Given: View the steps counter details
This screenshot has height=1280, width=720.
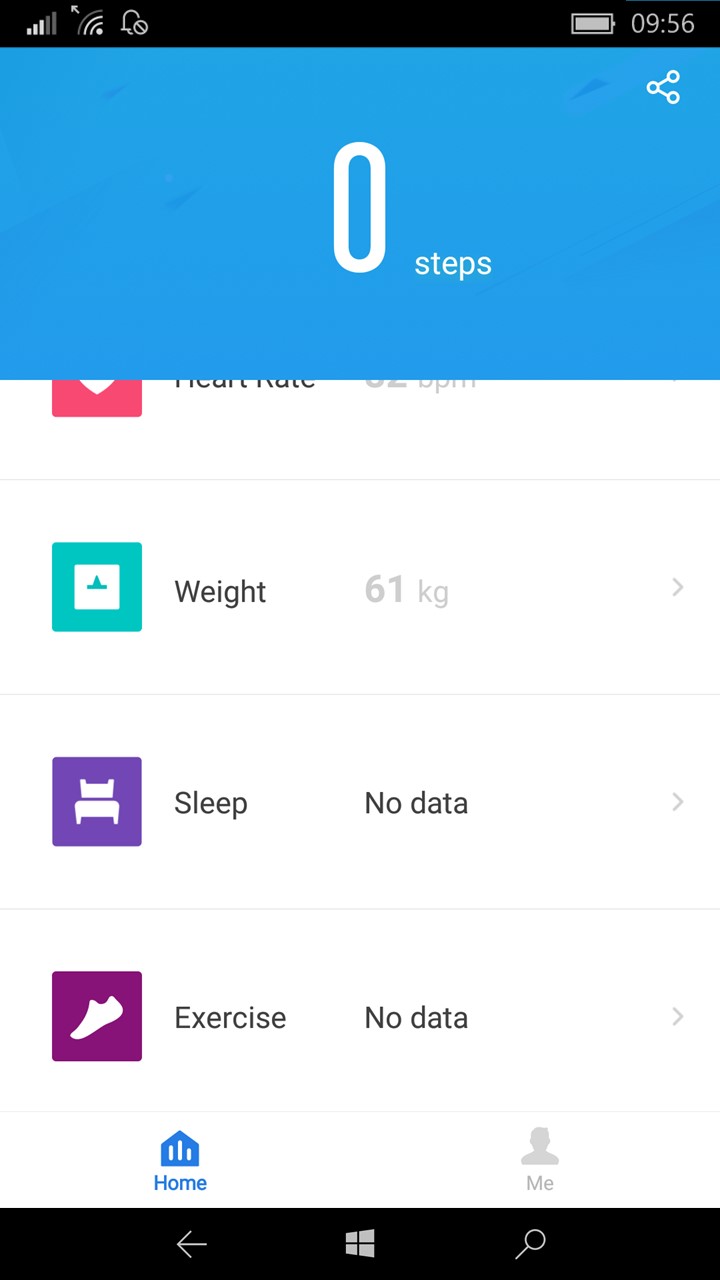Looking at the screenshot, I should click(411, 210).
